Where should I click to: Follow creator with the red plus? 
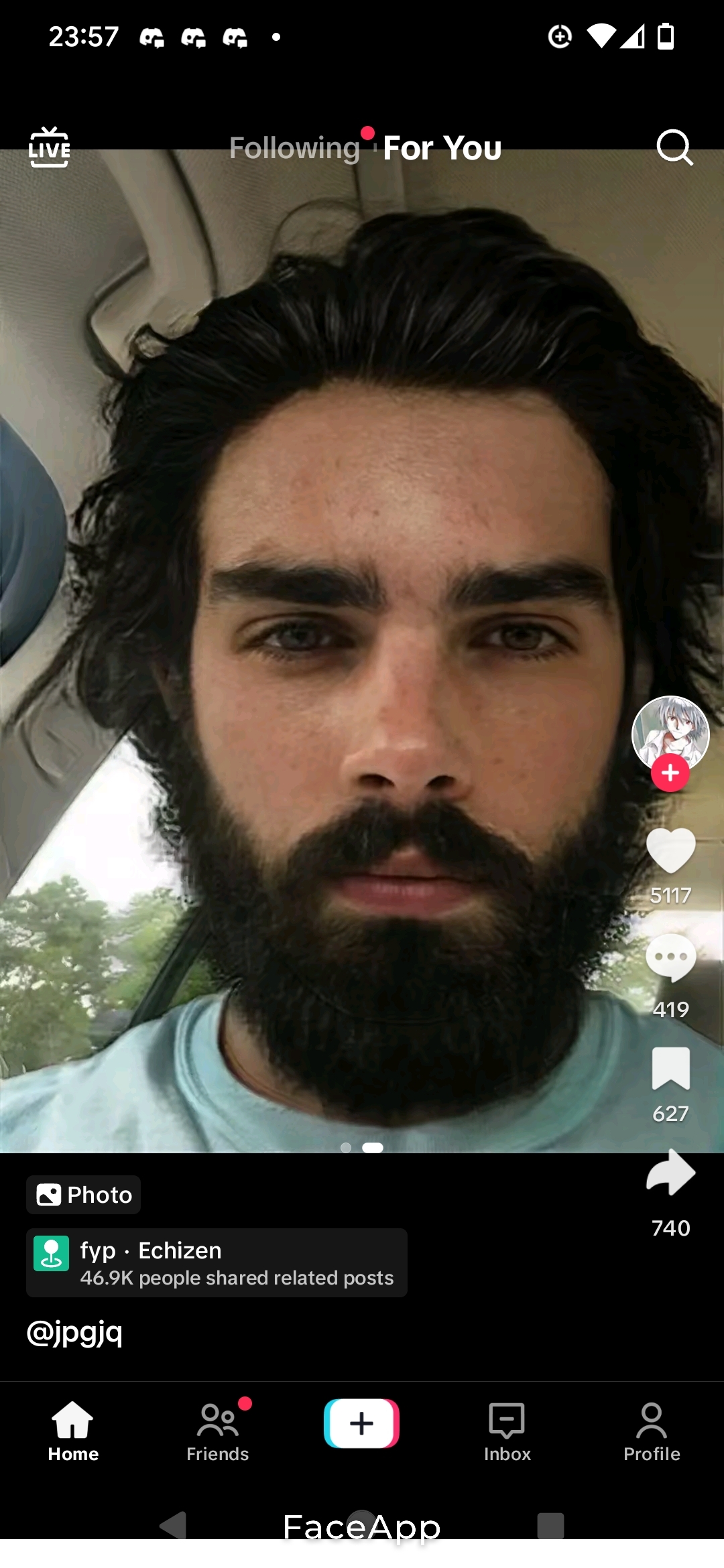(670, 773)
